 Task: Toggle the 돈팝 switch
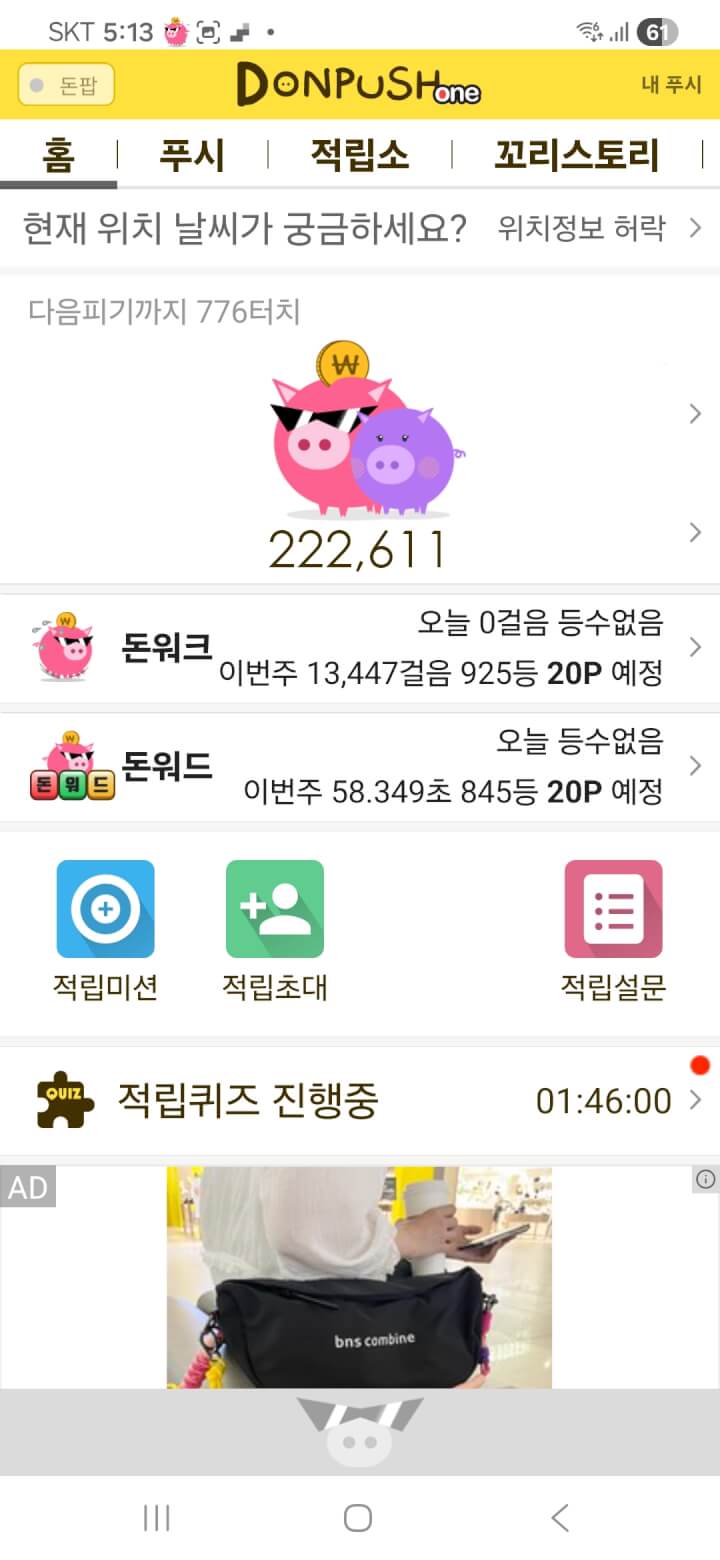(66, 85)
